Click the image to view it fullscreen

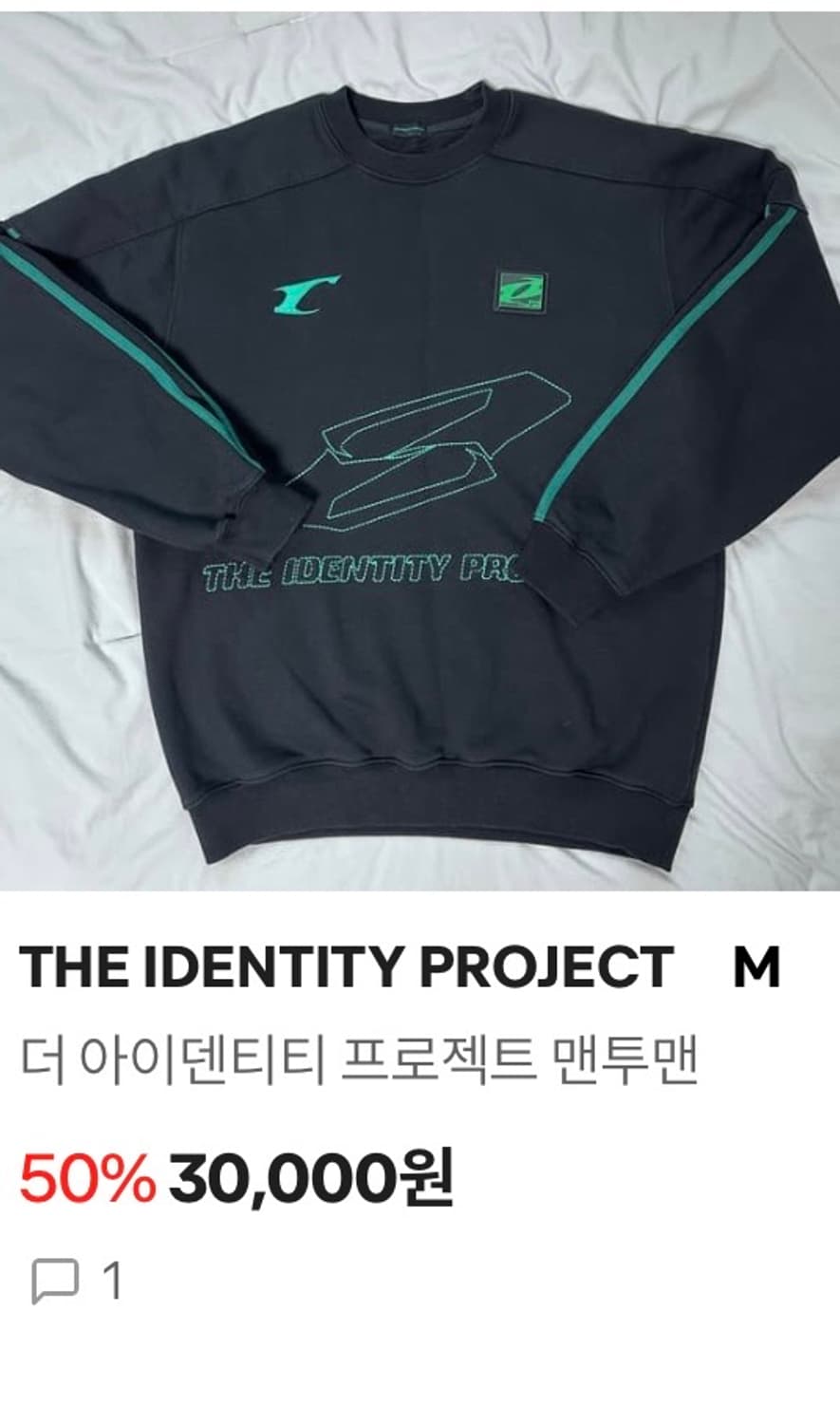point(420,446)
